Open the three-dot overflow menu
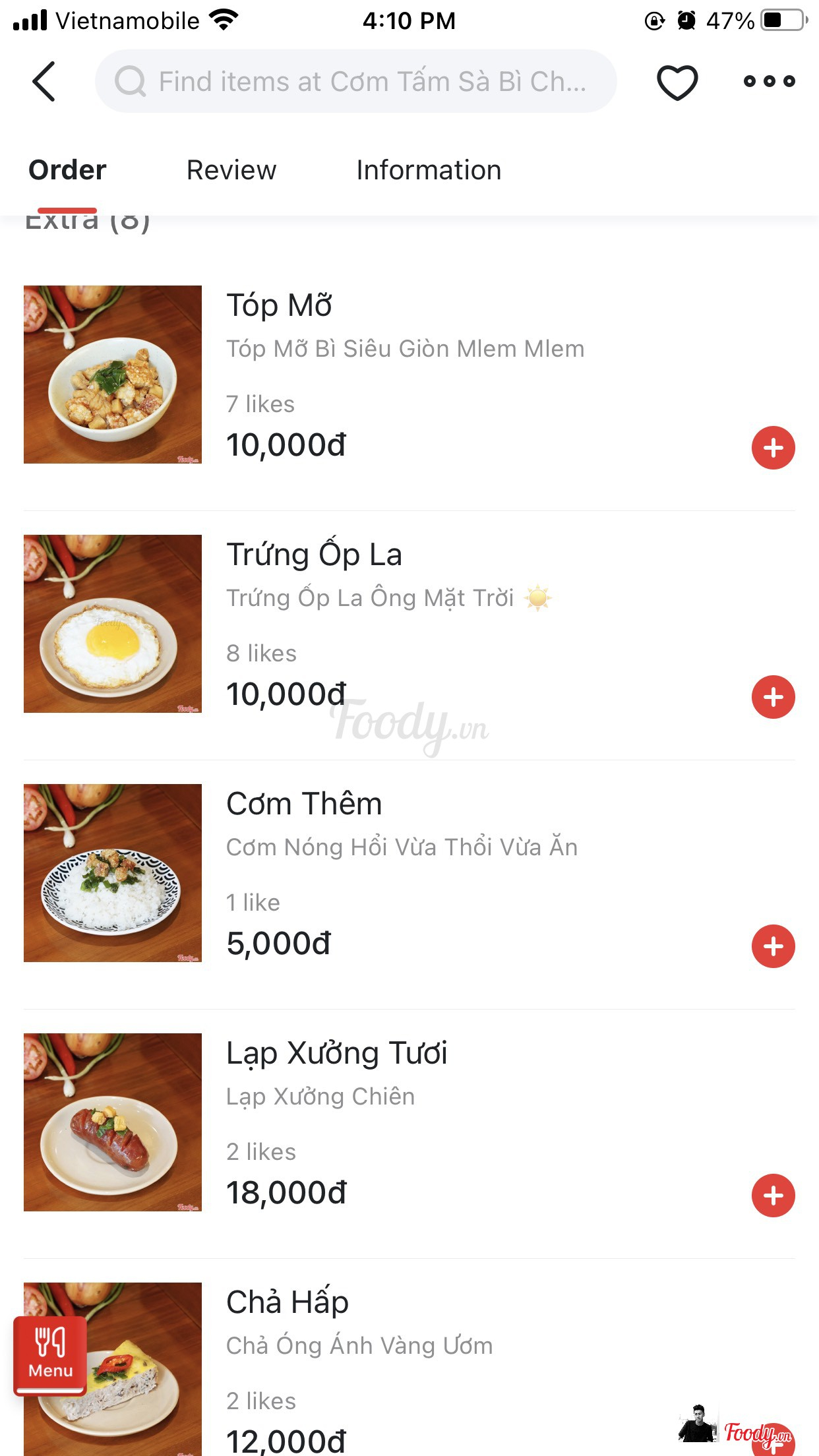The image size is (819, 1456). click(x=769, y=82)
